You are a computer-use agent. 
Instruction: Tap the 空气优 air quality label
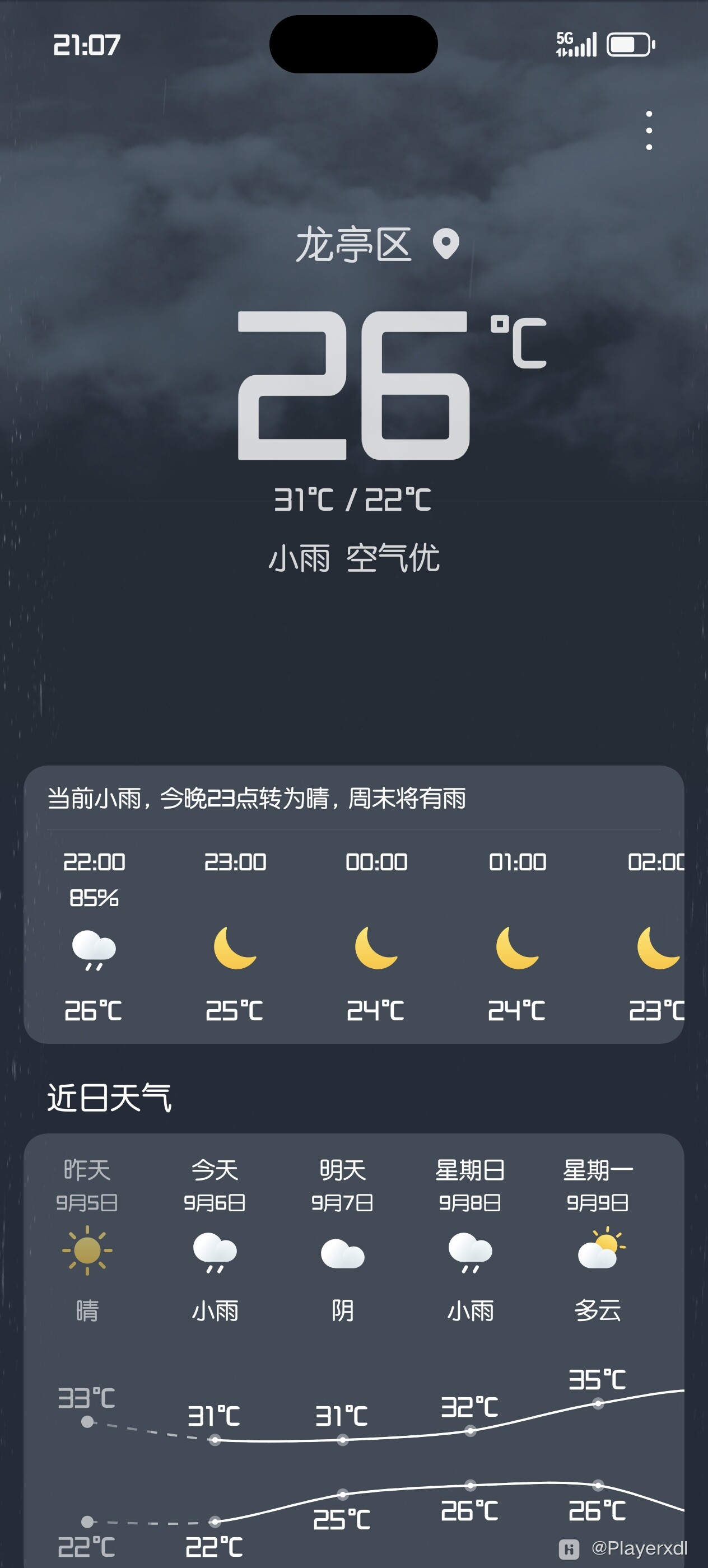(393, 558)
